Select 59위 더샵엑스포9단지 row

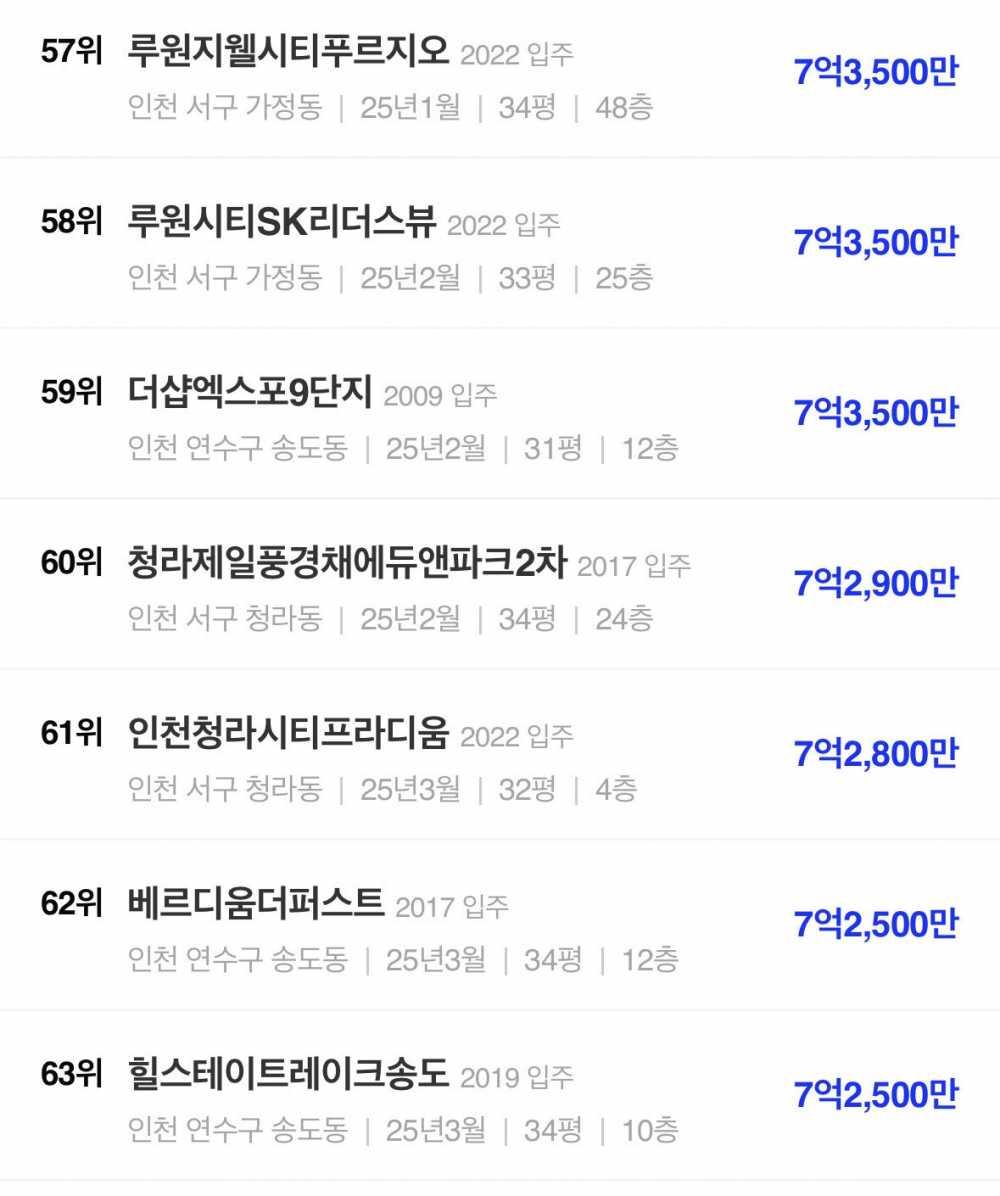coord(251,393)
